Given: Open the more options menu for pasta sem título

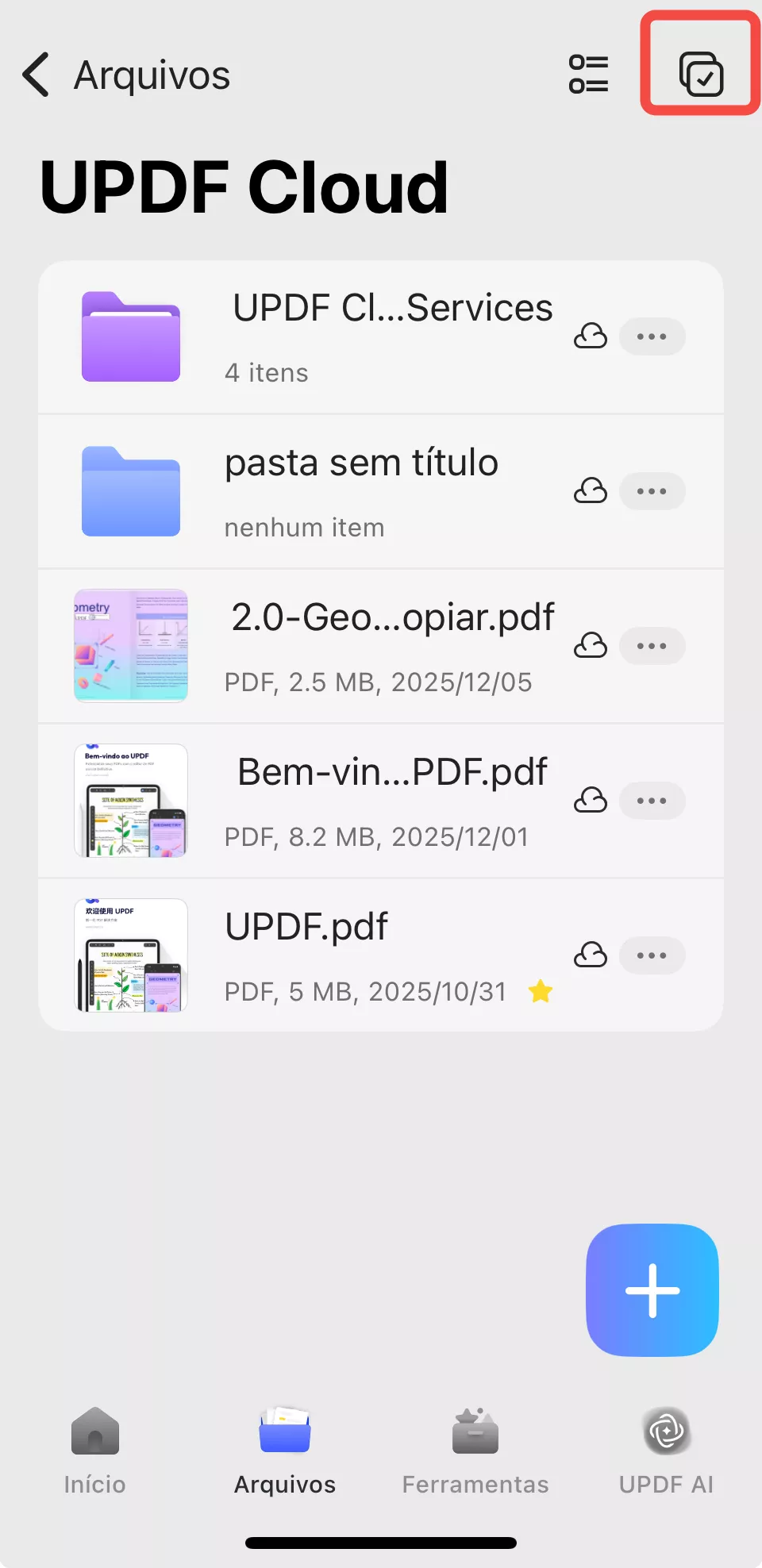Looking at the screenshot, I should point(652,490).
